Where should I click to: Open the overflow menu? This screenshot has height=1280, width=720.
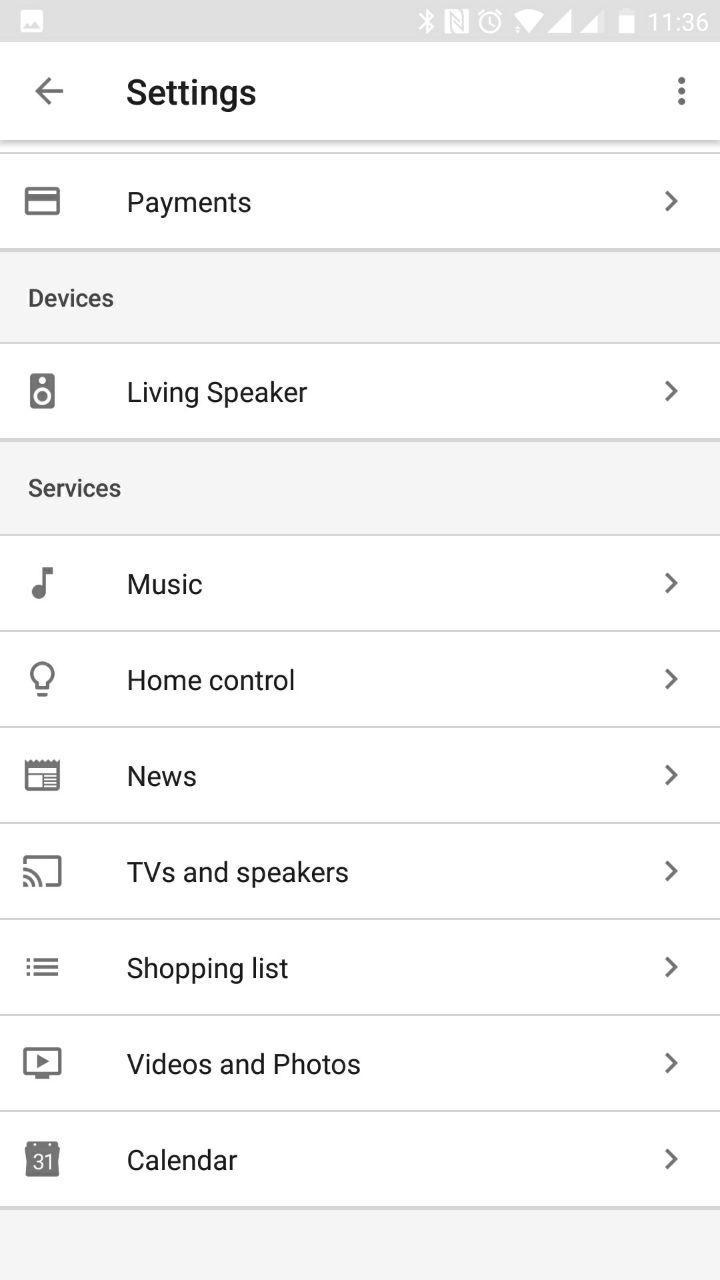[681, 92]
